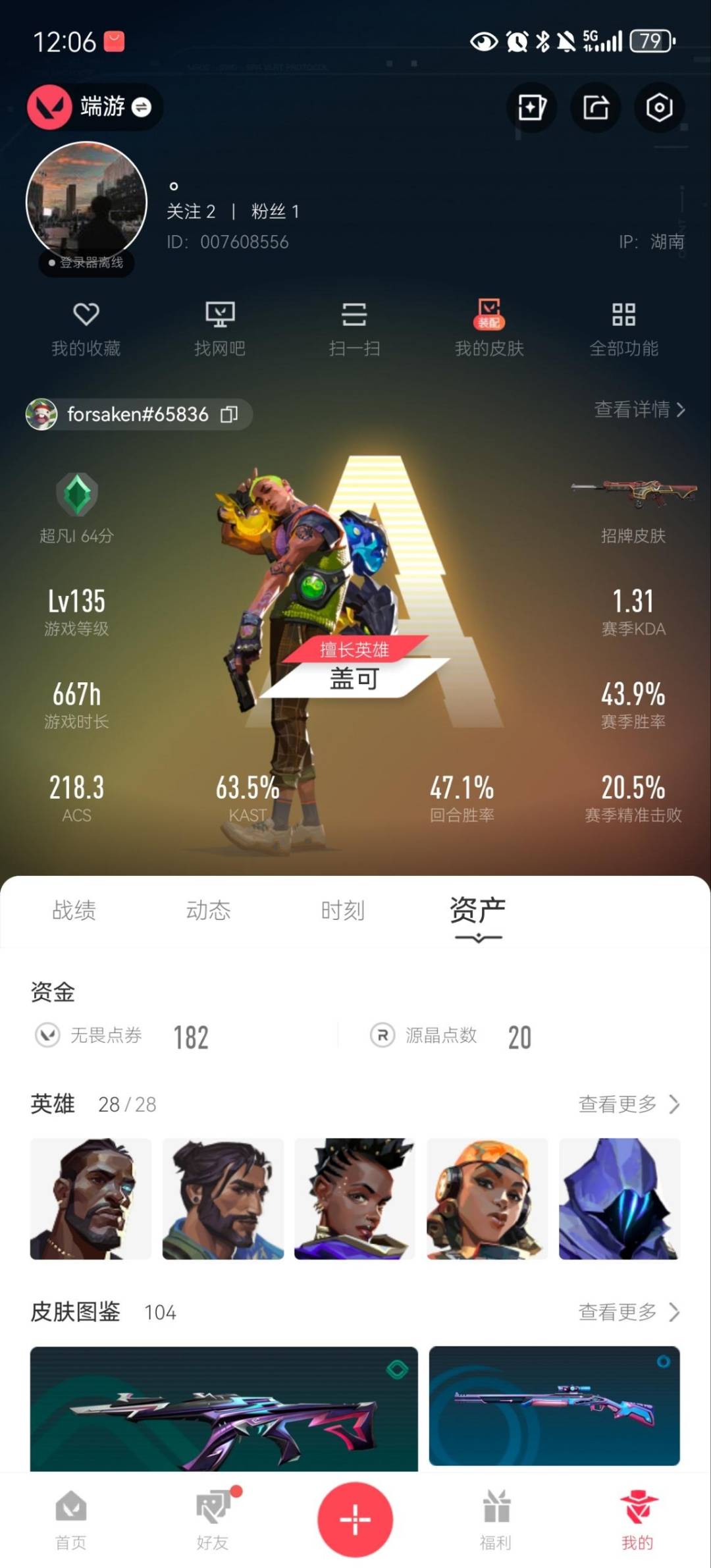Expand 查看详情 match details
The width and height of the screenshot is (711, 1568).
point(635,410)
